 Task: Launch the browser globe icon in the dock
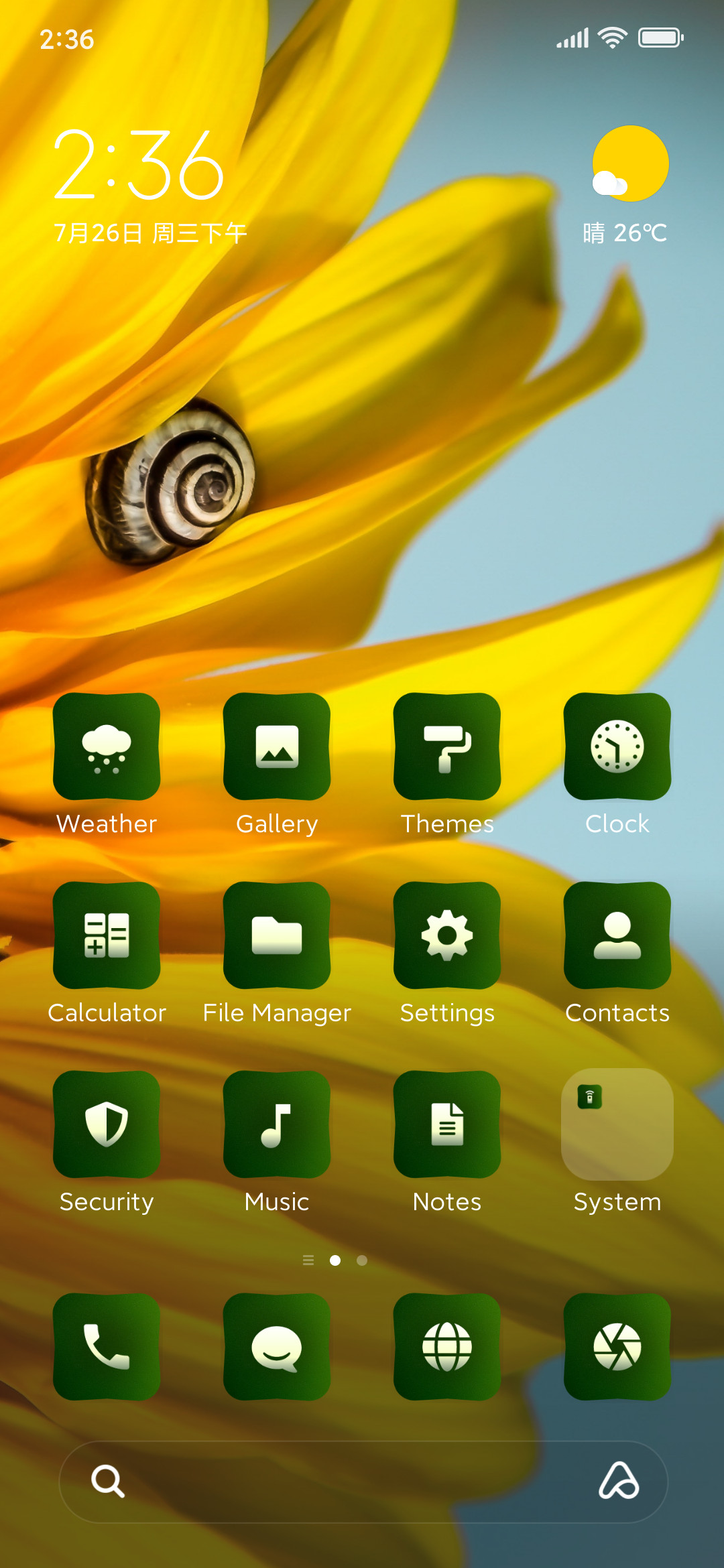click(447, 1347)
